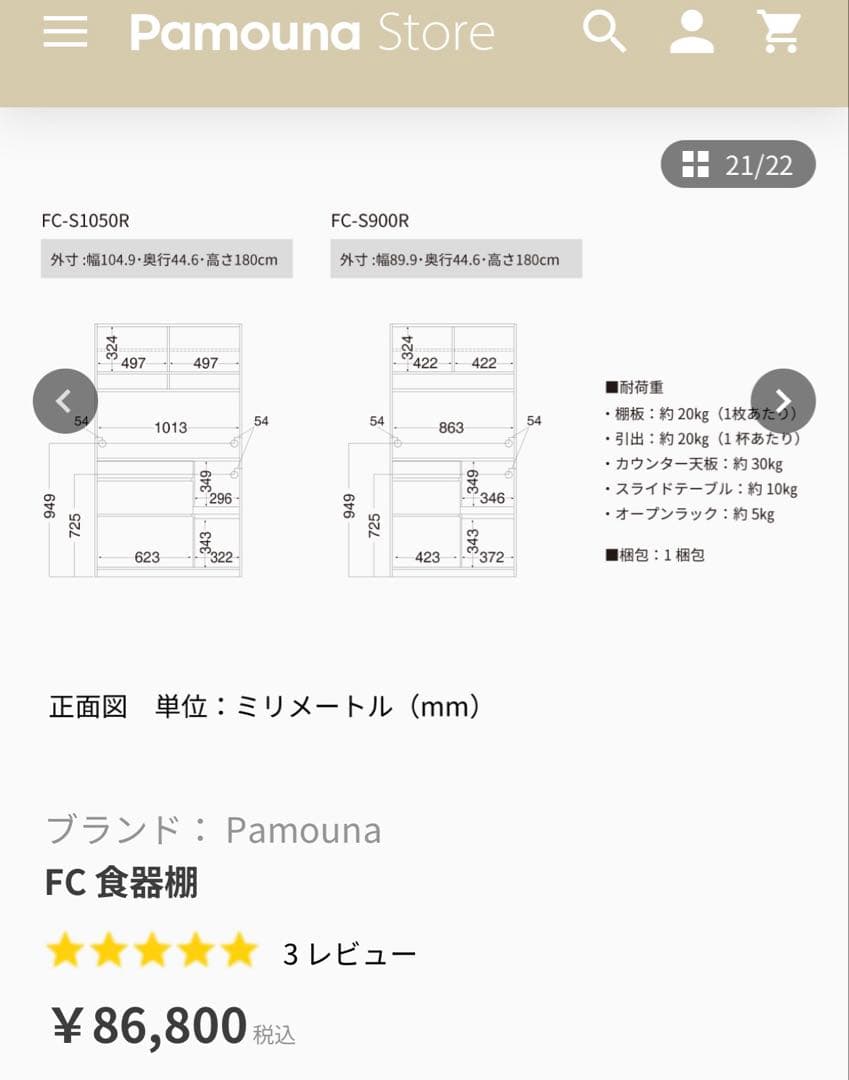Image resolution: width=849 pixels, height=1080 pixels.
Task: Click the FC 食器棚 product title
Action: point(121,884)
